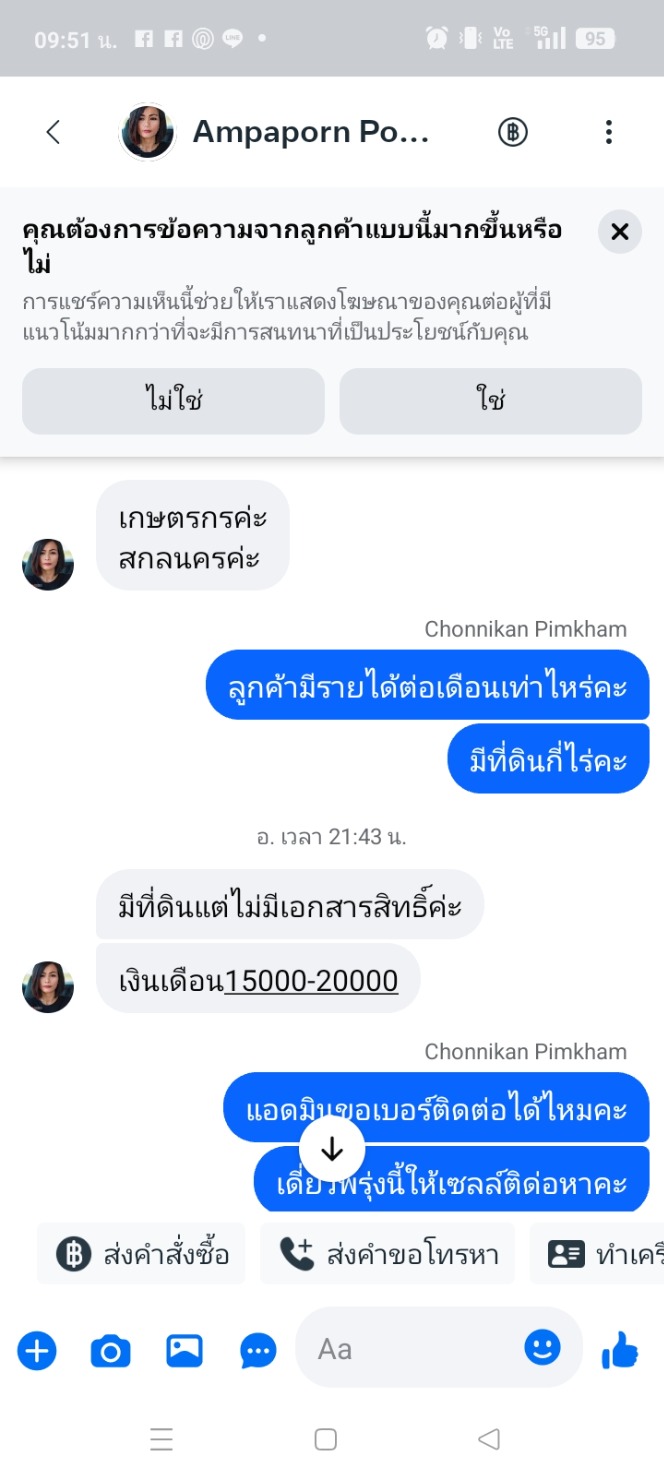Answer ใช่ on the feedback banner
The height and width of the screenshot is (1480, 664).
[x=490, y=401]
